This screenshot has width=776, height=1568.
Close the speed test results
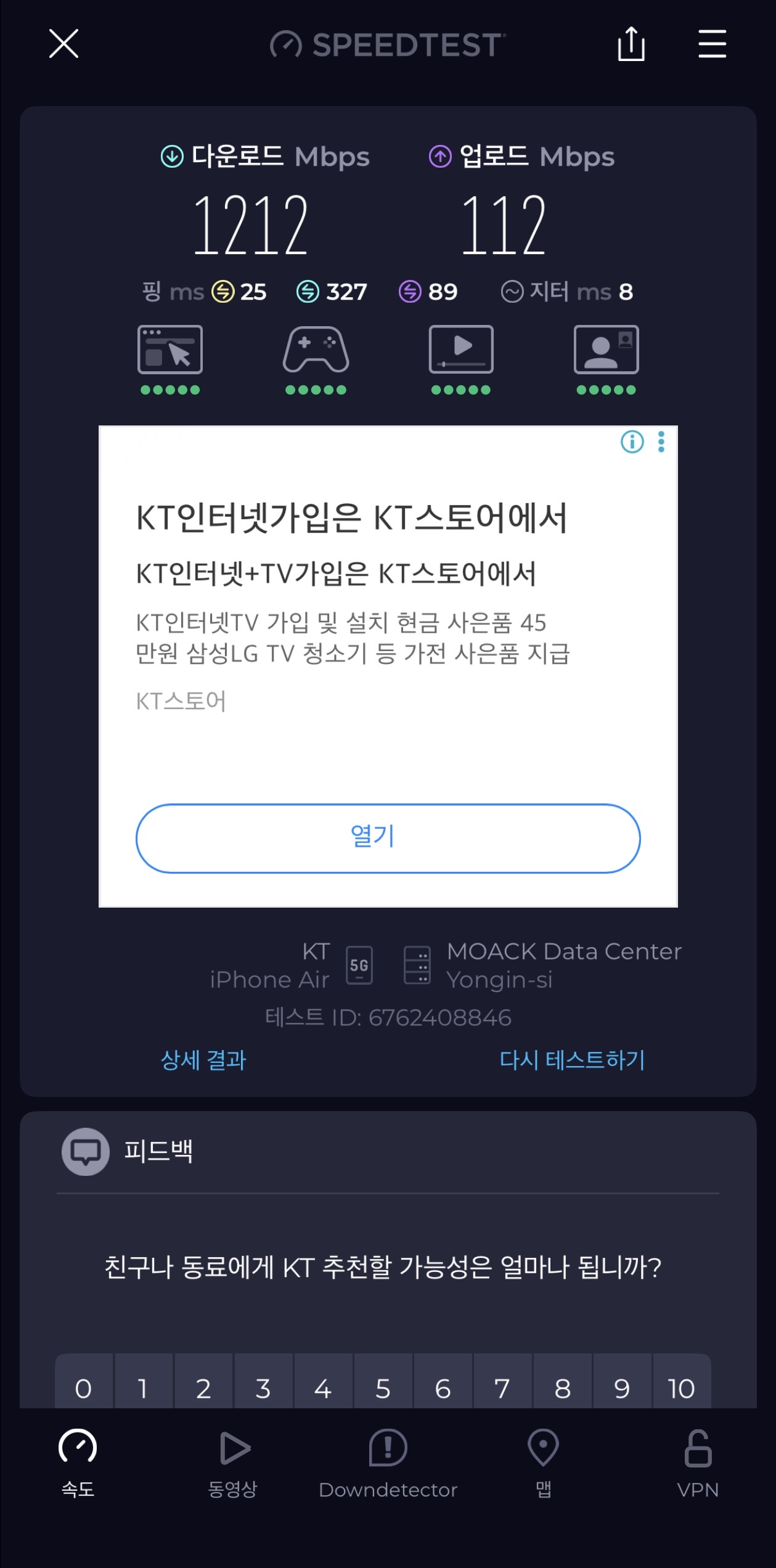63,44
